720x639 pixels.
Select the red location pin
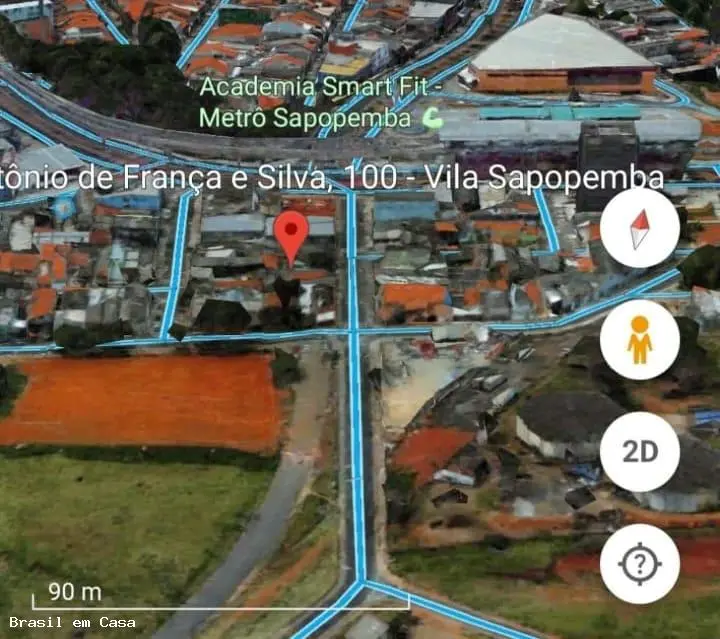point(291,238)
